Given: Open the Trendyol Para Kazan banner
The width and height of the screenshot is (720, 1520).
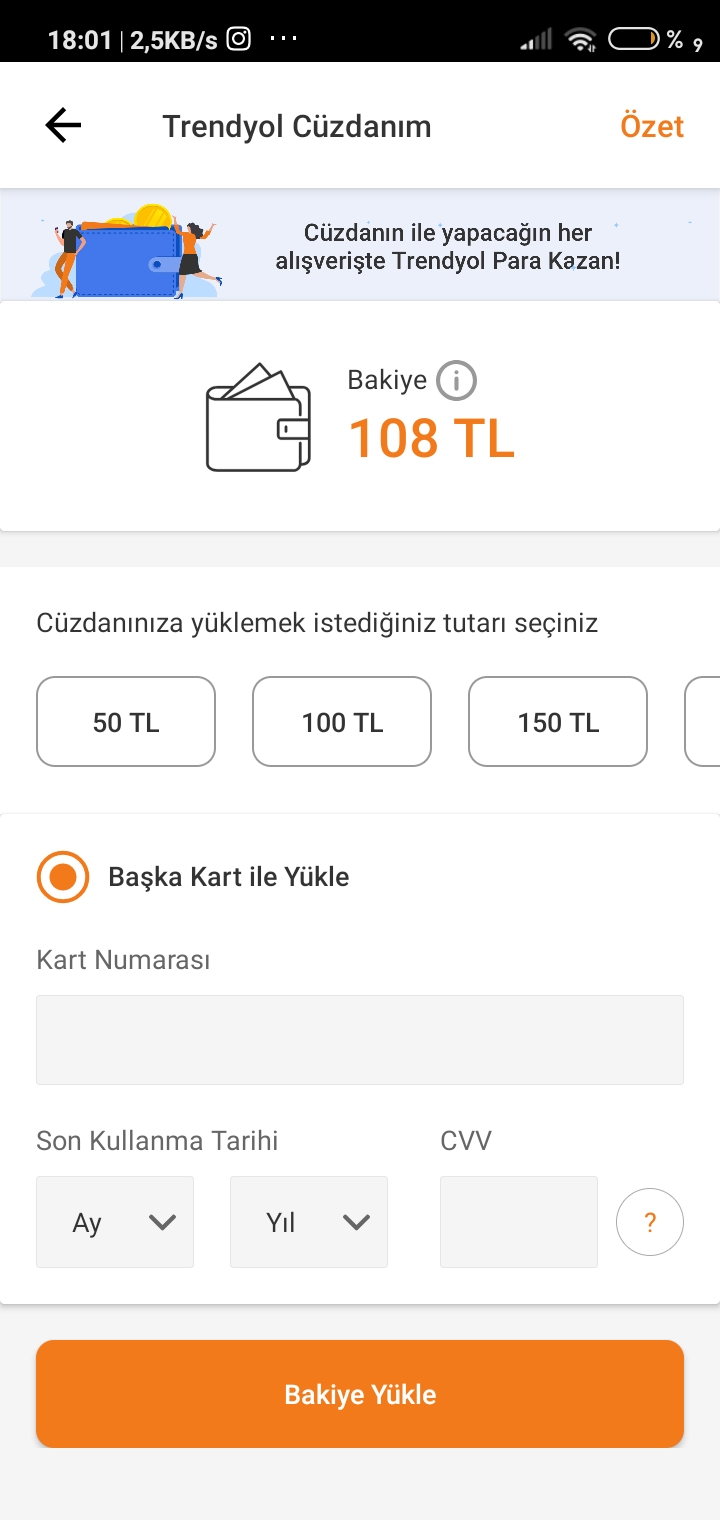Looking at the screenshot, I should tap(360, 246).
